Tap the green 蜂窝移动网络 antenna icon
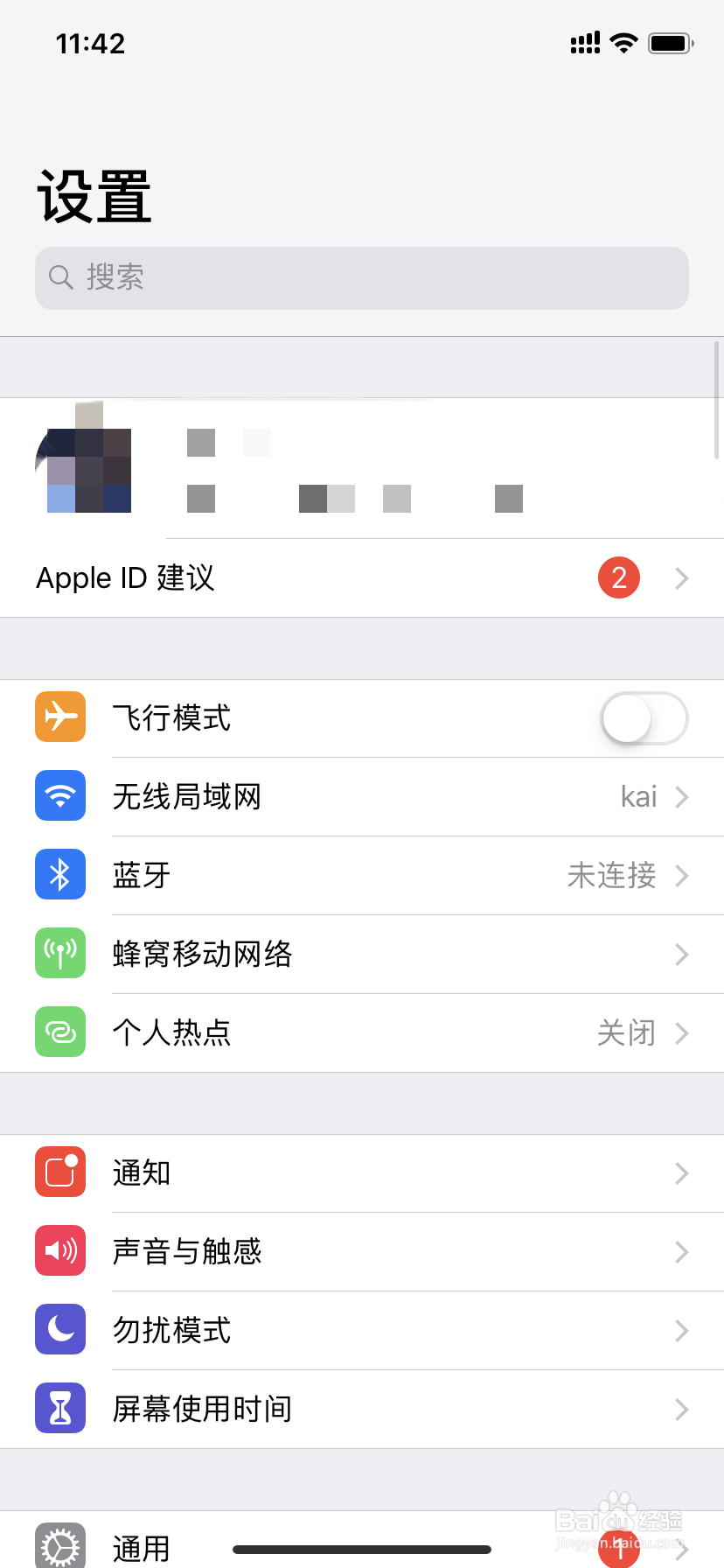 coord(59,953)
